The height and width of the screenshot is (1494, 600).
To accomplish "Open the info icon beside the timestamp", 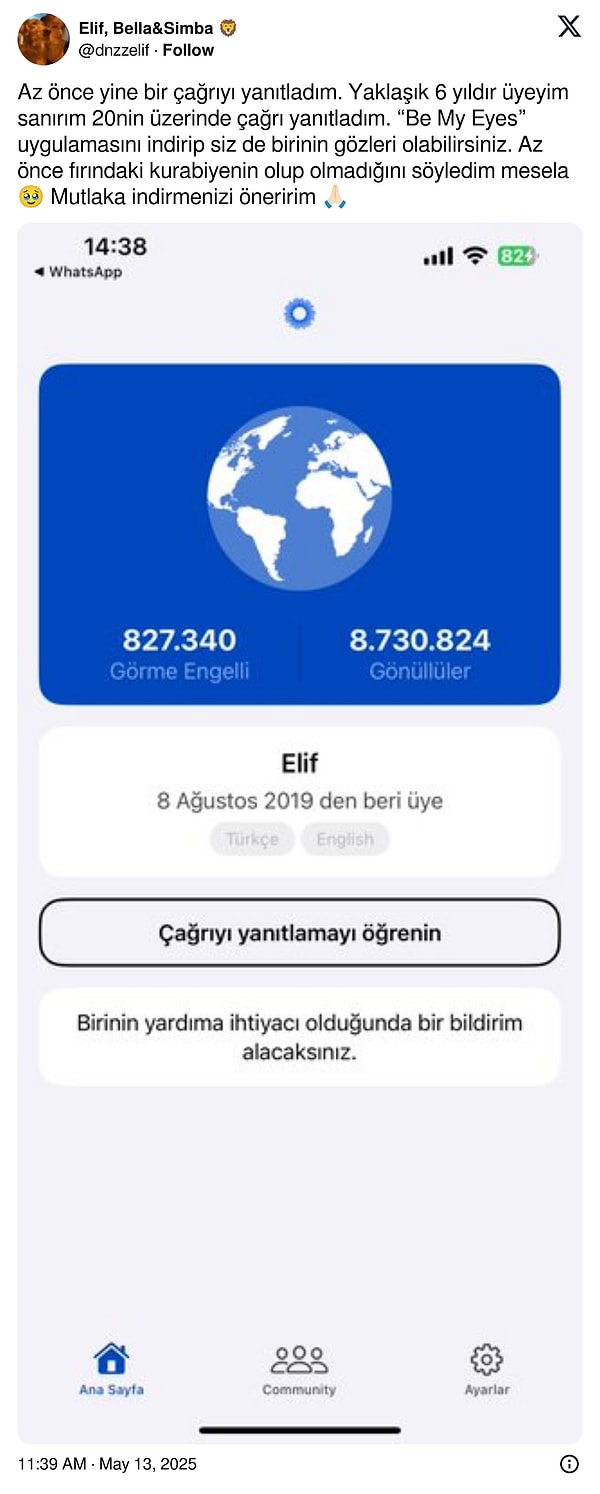I will coord(569,1464).
